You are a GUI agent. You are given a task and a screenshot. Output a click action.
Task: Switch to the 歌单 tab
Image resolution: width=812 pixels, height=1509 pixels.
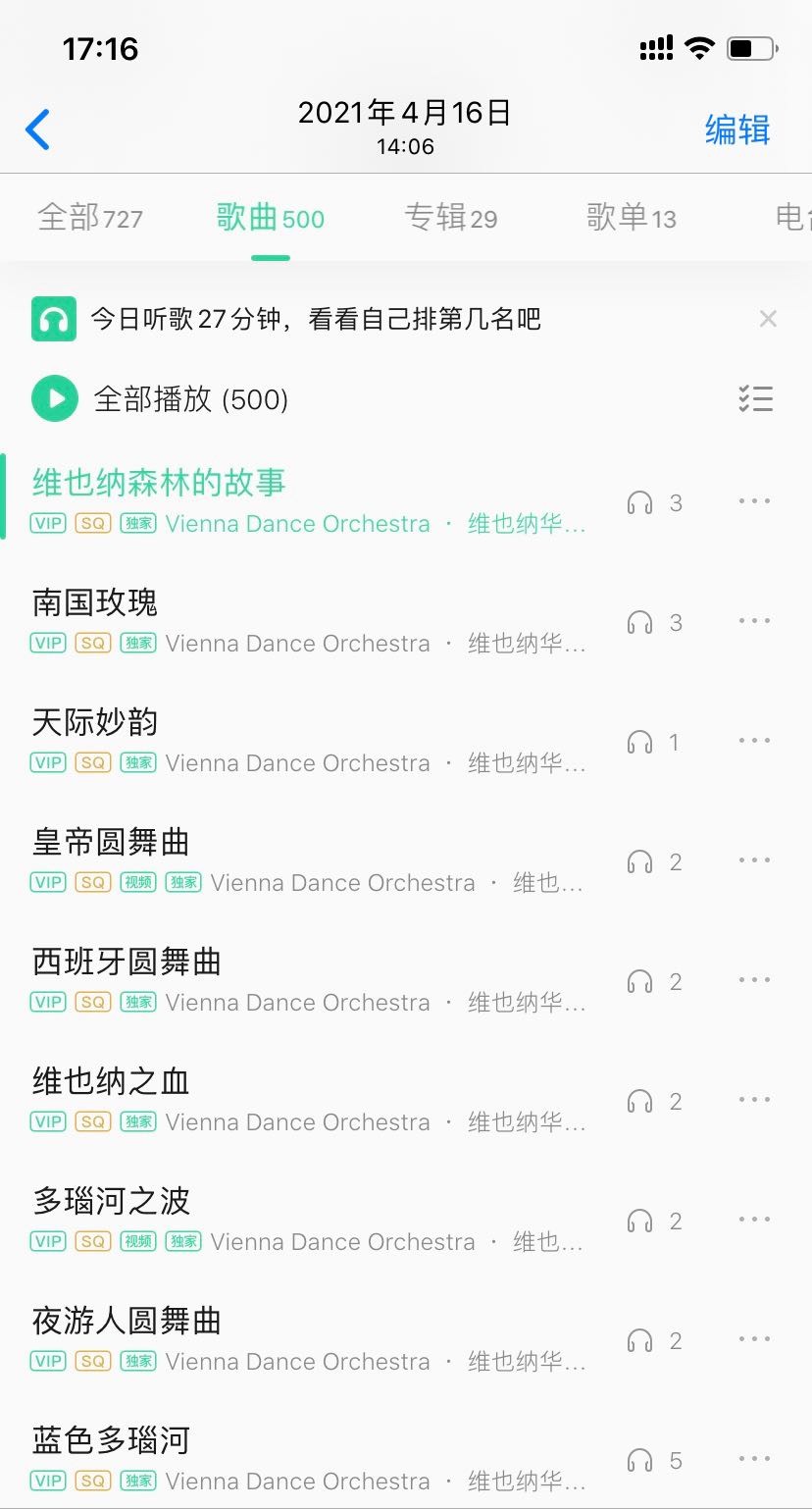(631, 217)
